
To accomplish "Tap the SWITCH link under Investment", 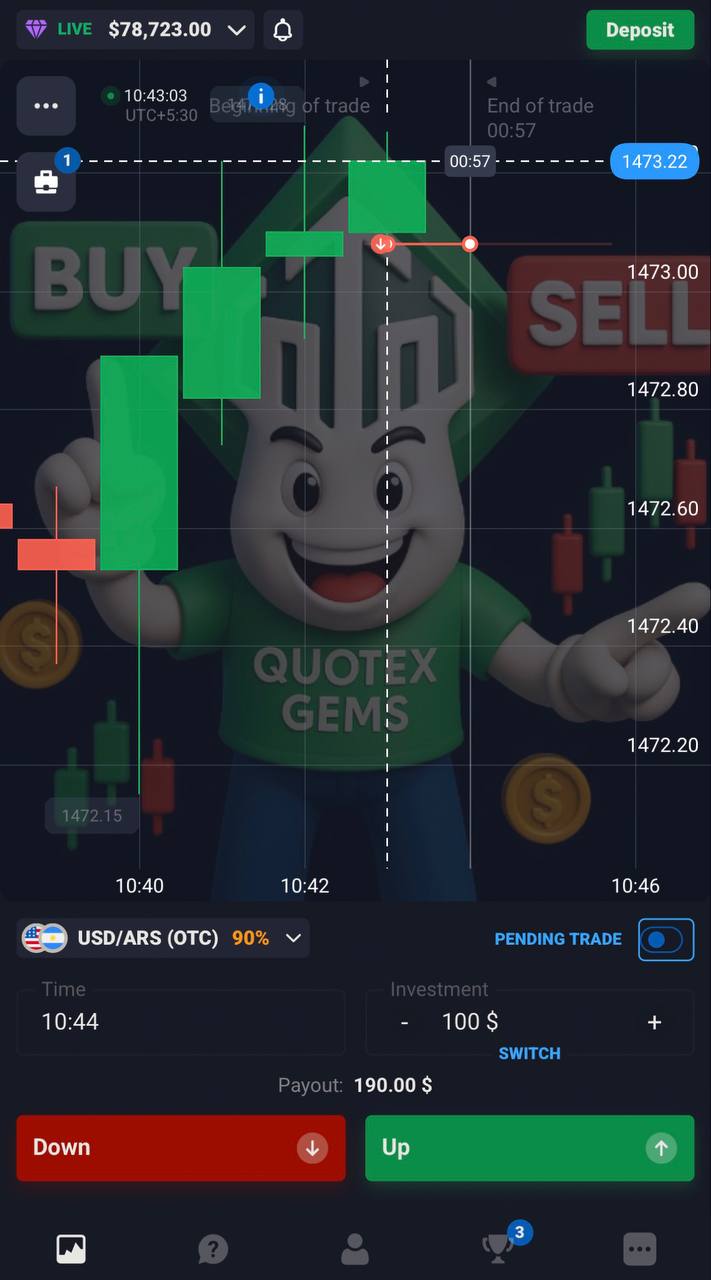I will pos(529,1053).
